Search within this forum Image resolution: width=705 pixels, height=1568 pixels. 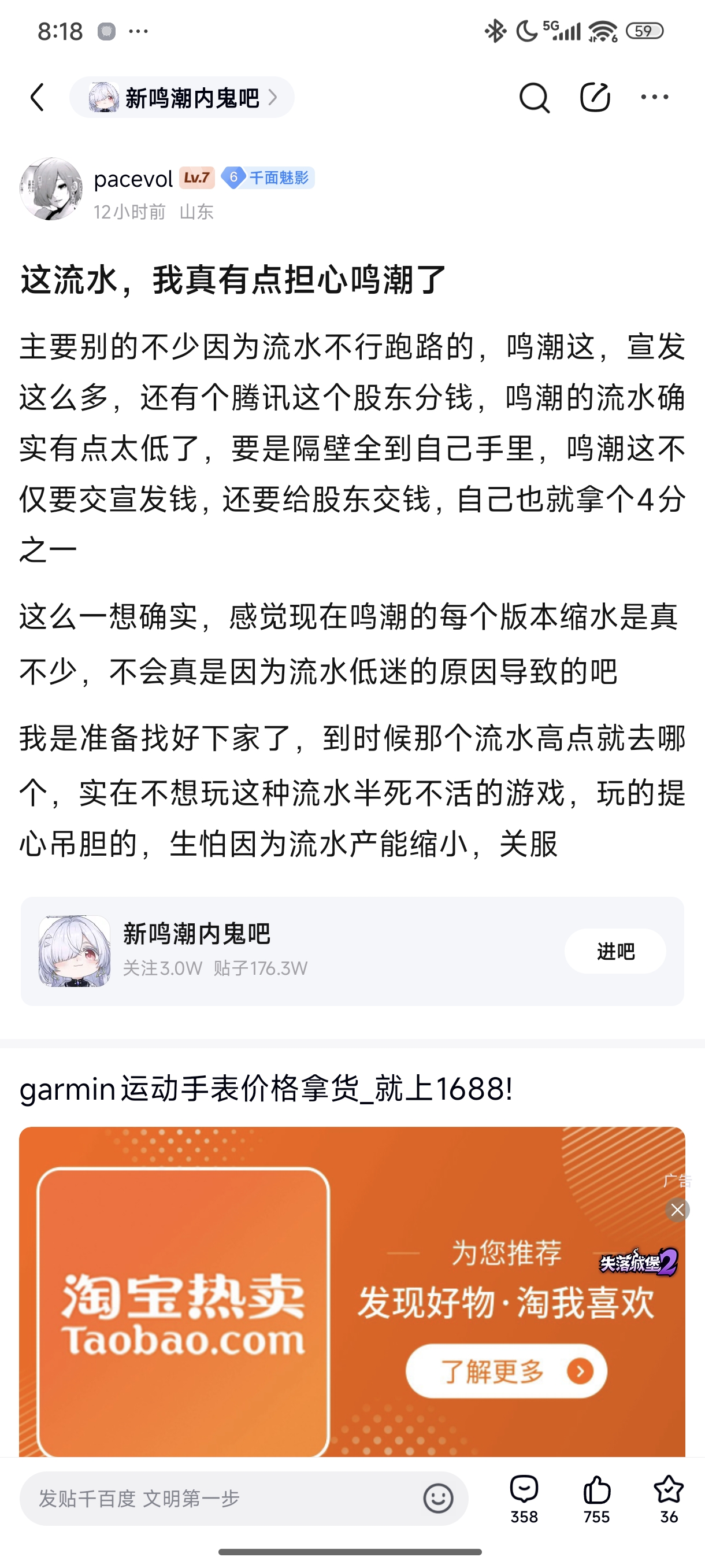pos(534,97)
